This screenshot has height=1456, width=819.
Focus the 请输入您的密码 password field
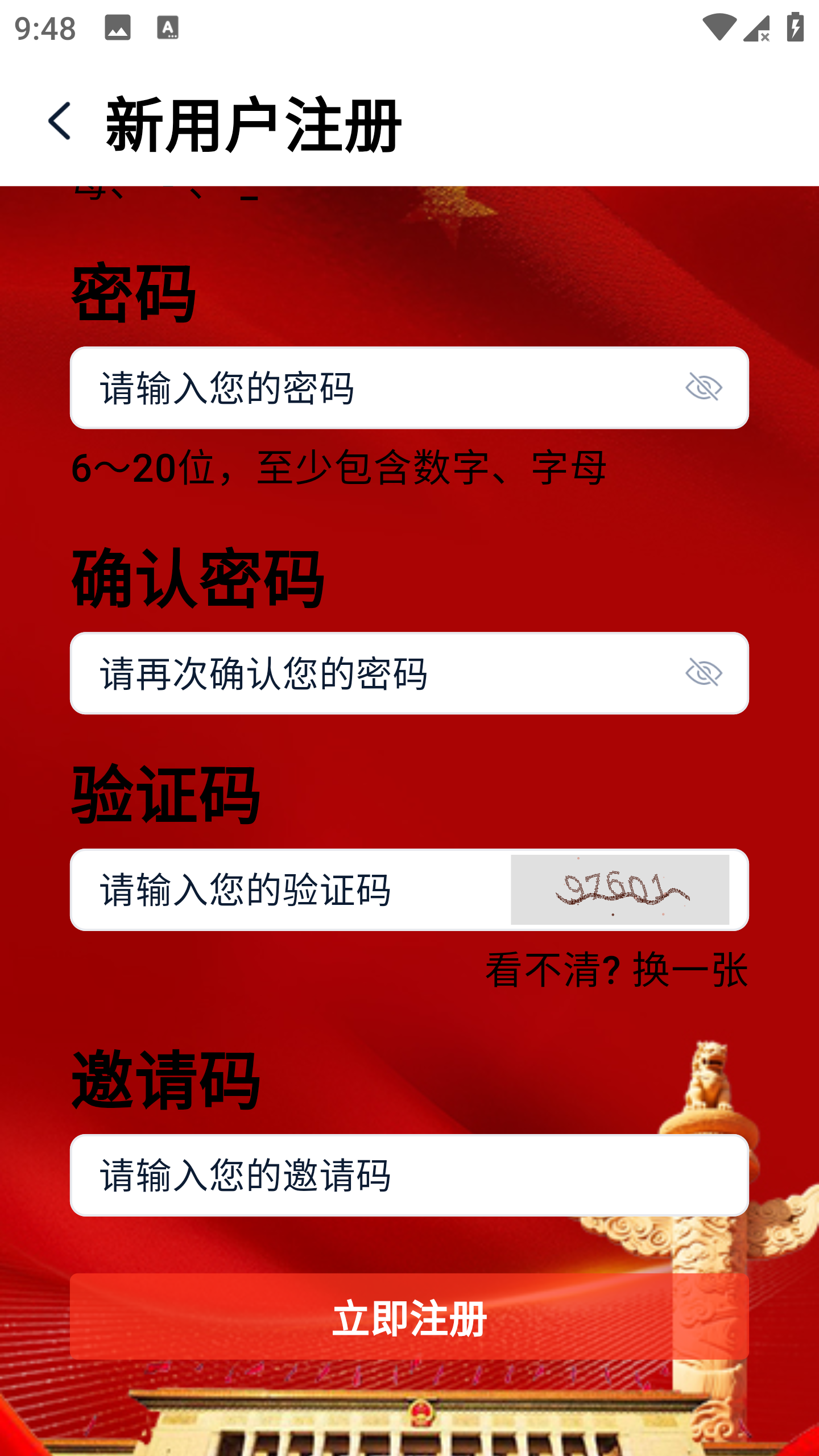pos(375,388)
